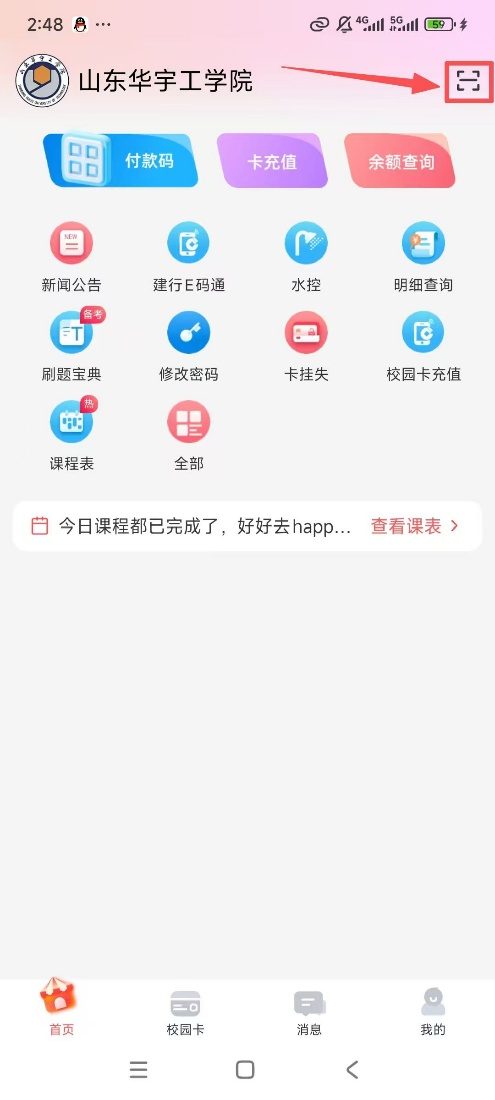Go to the 我的 tab
This screenshot has height=1100, width=495.
[433, 1013]
